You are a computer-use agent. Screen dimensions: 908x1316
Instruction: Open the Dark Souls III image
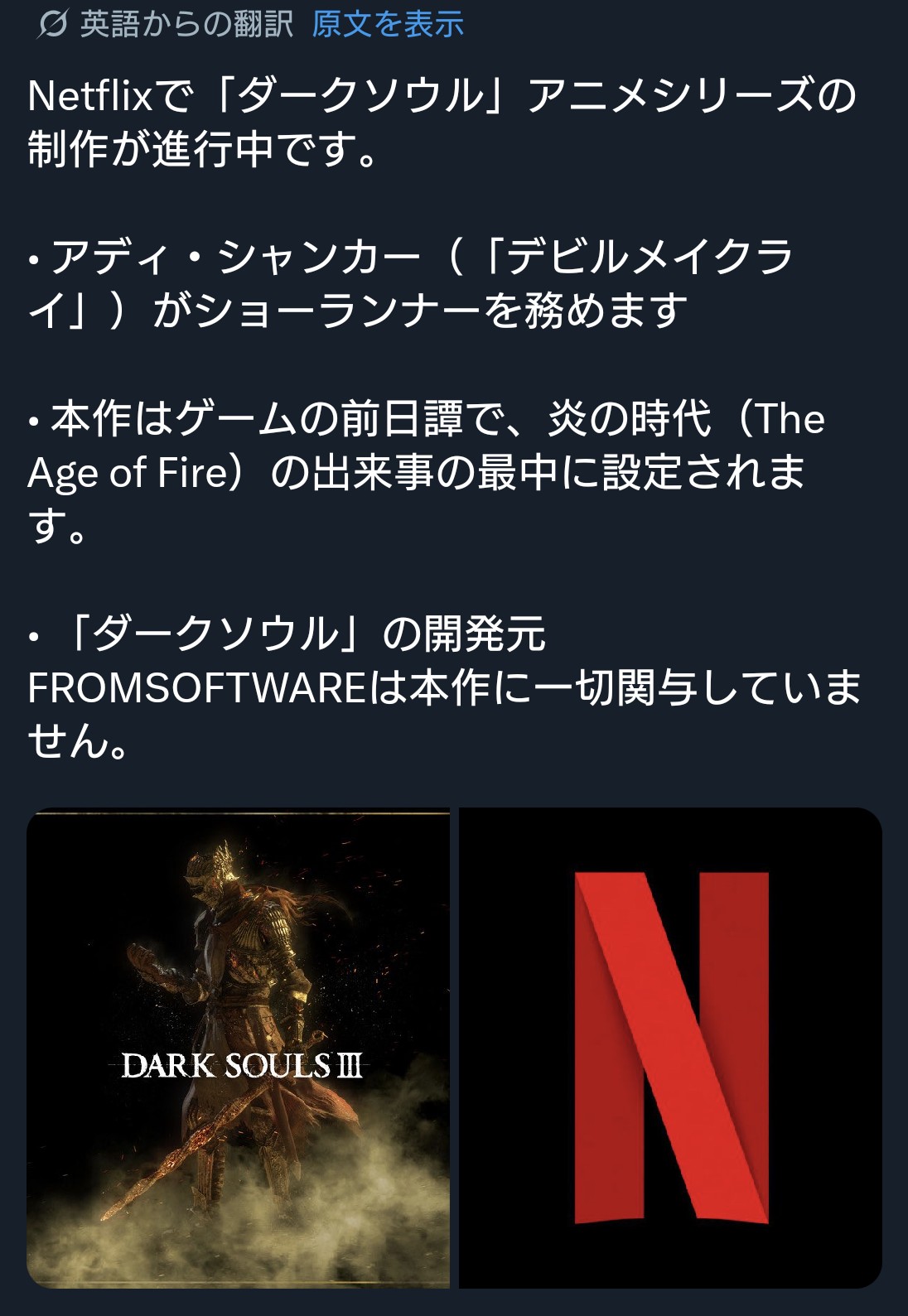coord(239,1048)
